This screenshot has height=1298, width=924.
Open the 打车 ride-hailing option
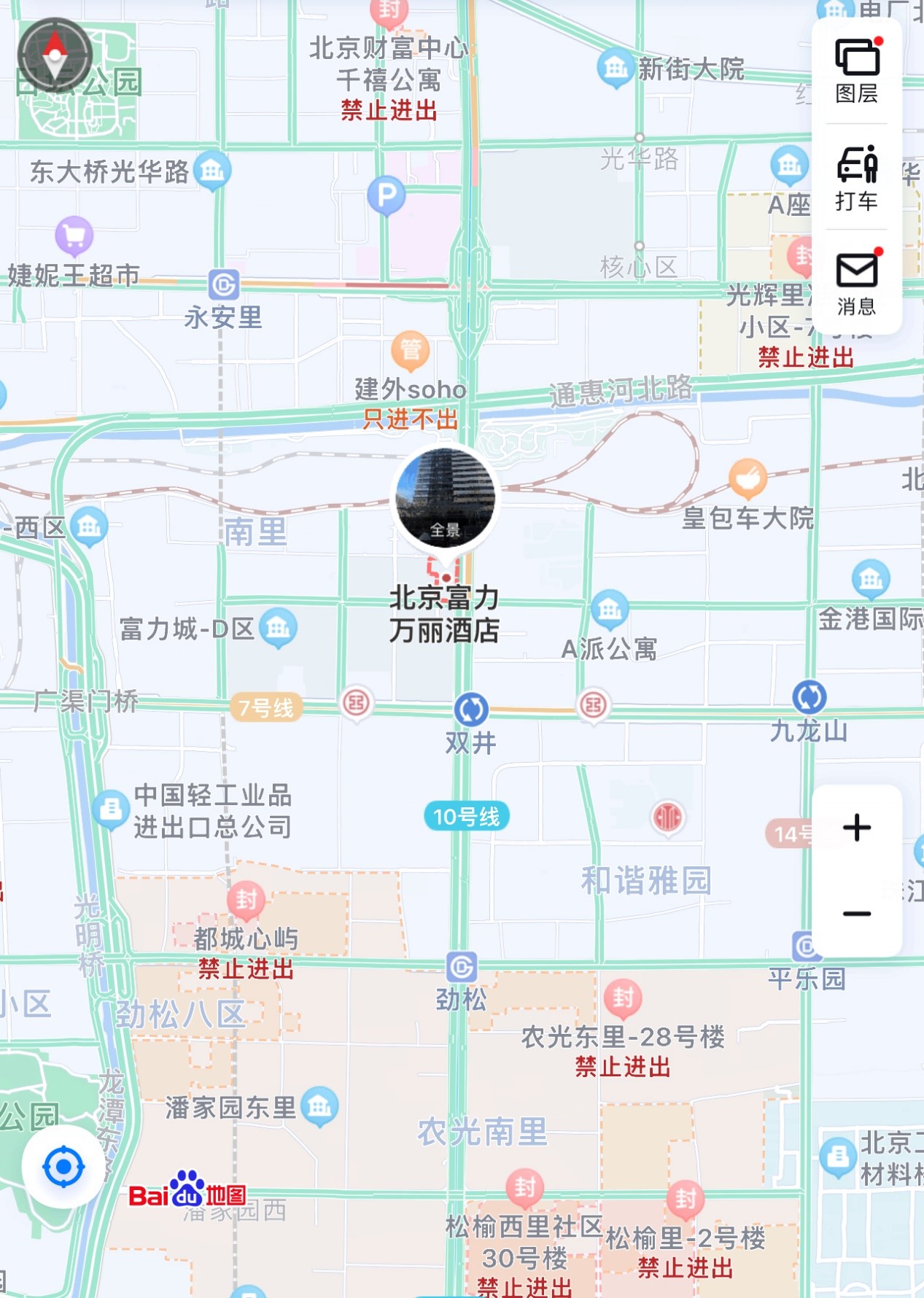pos(857,178)
